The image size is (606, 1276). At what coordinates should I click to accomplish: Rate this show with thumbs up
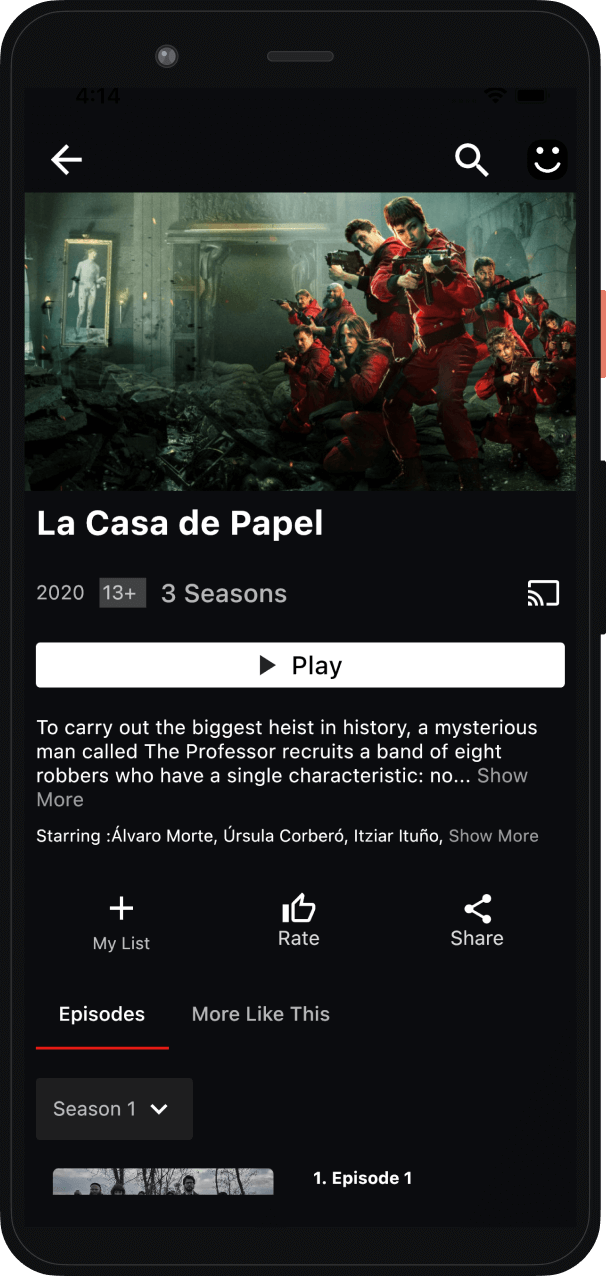(299, 921)
